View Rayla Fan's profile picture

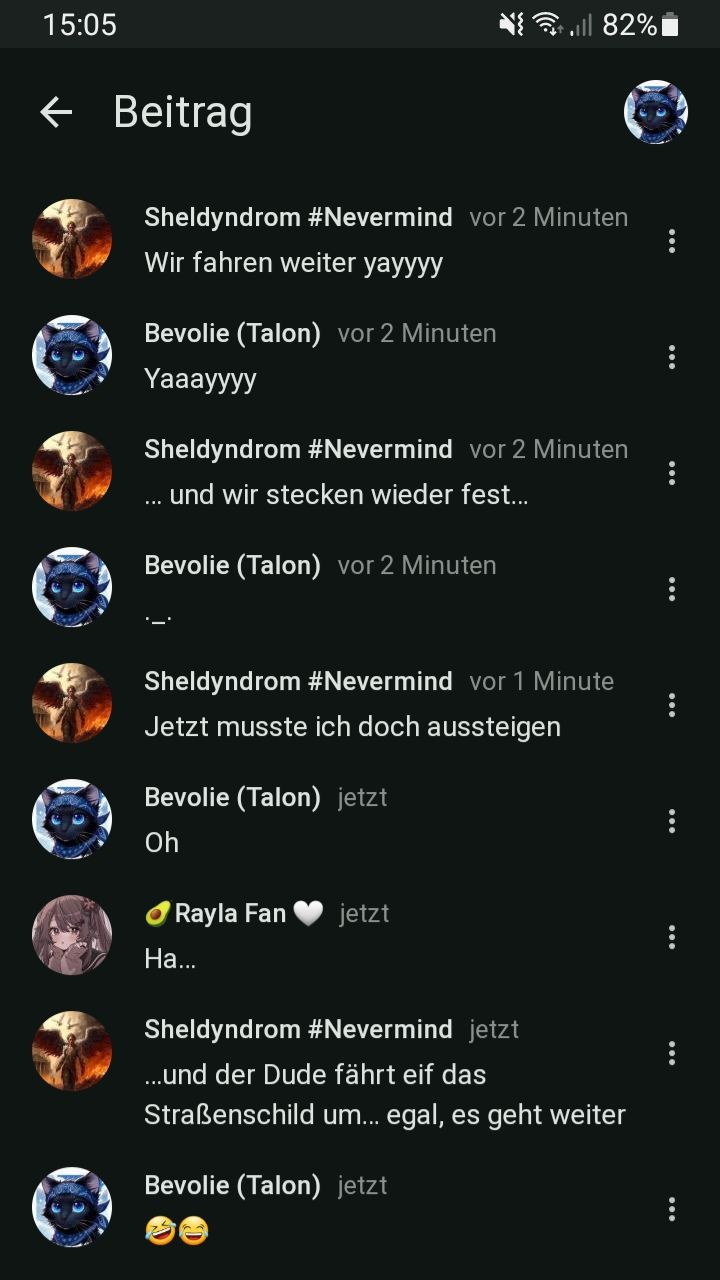72,935
